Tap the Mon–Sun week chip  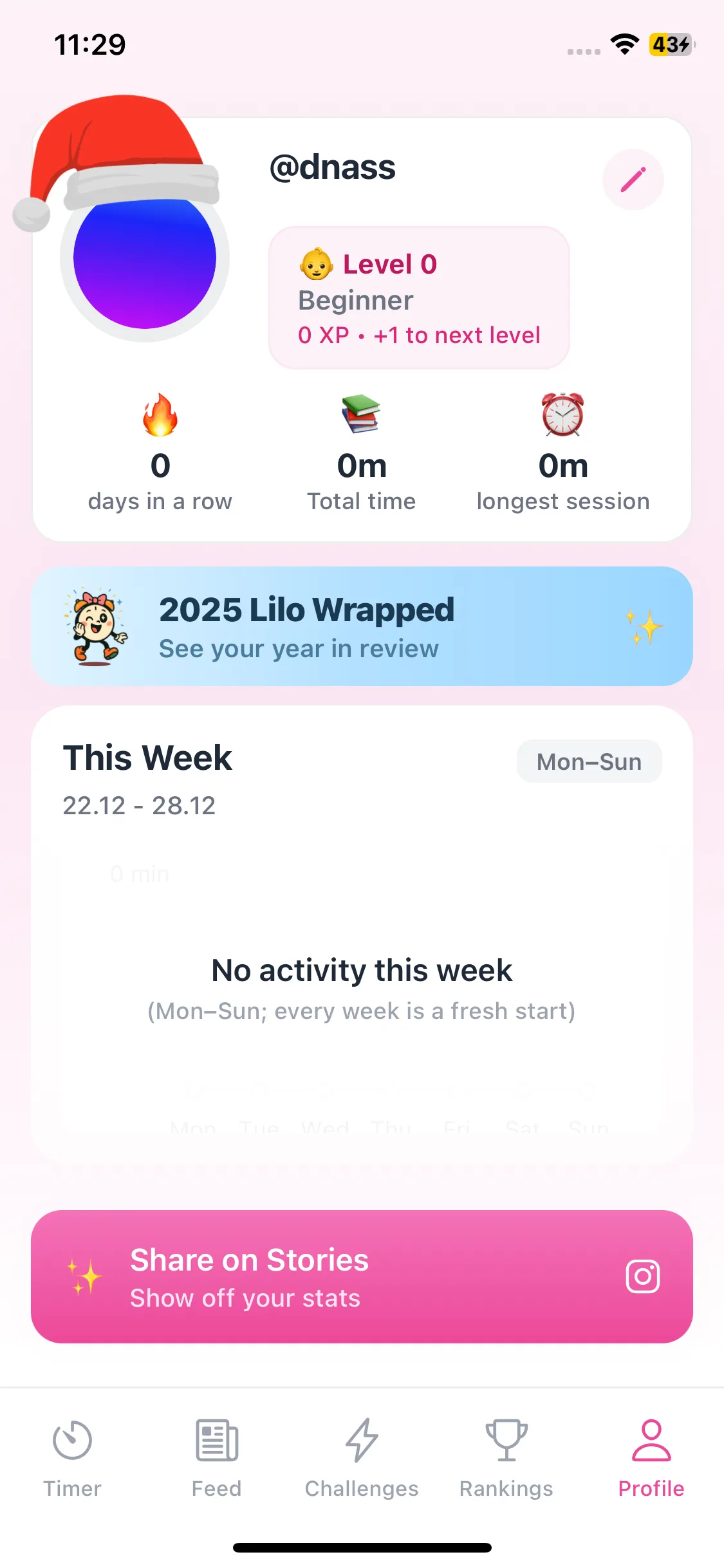coord(589,761)
